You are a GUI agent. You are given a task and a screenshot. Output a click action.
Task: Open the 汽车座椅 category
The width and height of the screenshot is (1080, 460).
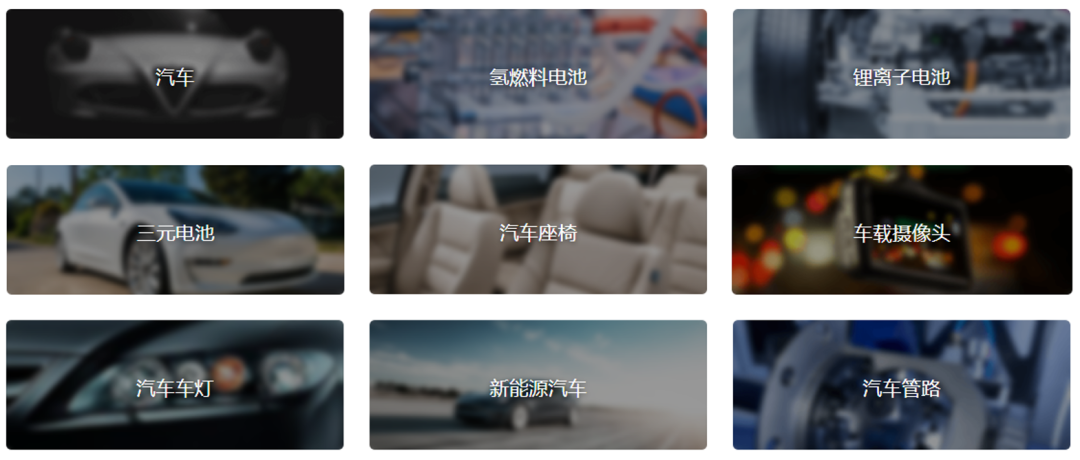coord(538,231)
